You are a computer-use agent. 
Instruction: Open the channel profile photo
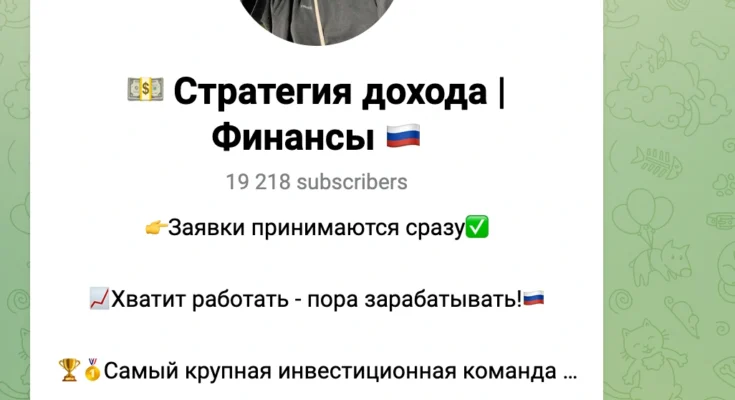(315, 20)
